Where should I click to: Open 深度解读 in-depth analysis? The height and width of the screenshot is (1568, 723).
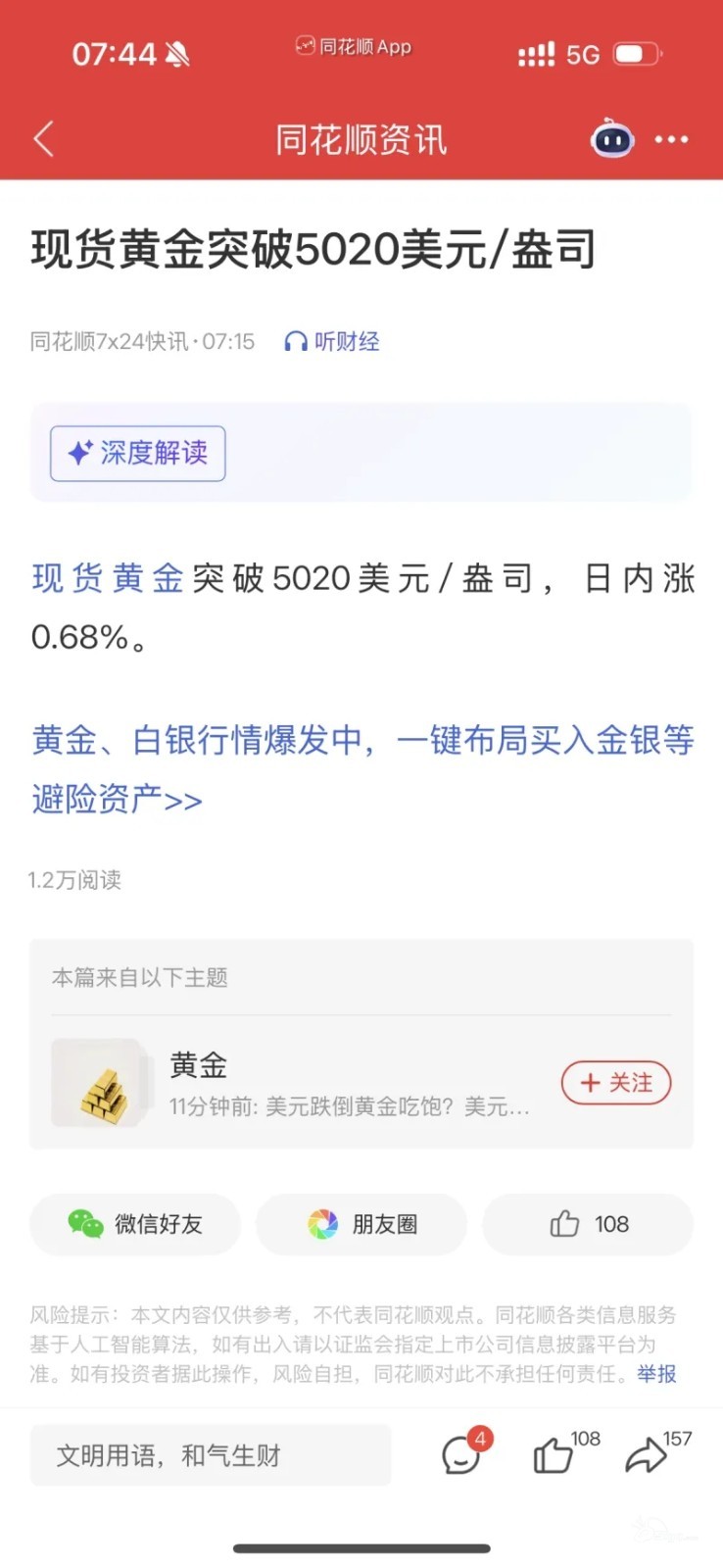point(138,454)
